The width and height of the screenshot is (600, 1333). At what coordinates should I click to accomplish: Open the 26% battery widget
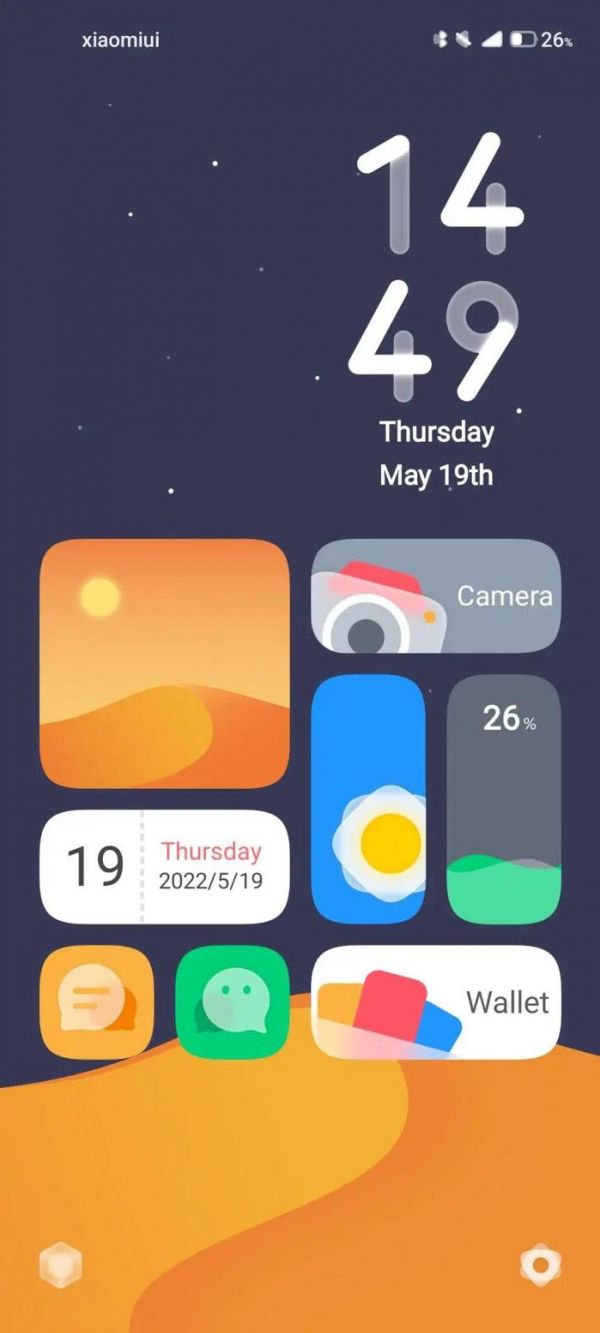click(x=504, y=798)
